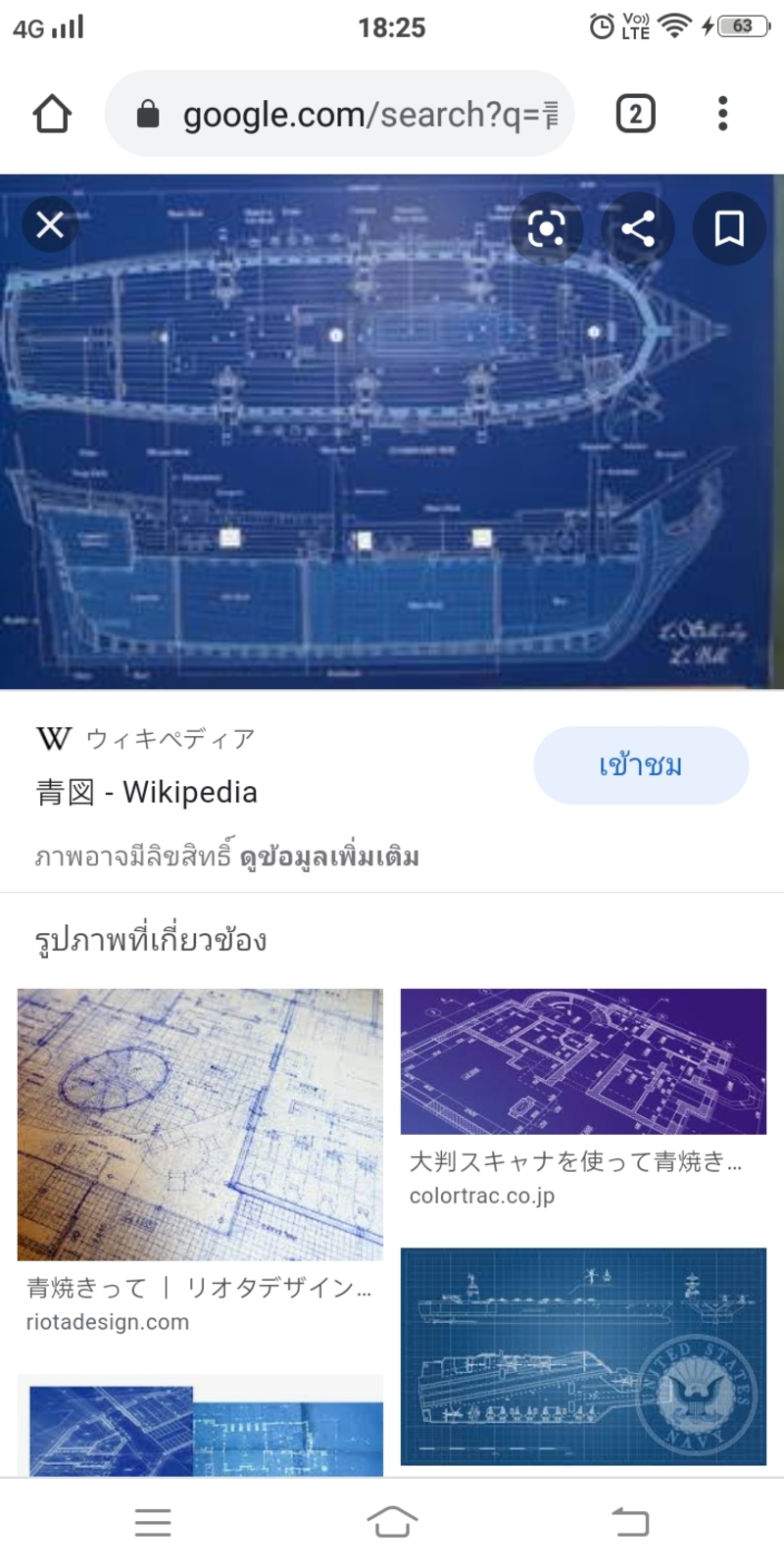Open Google Lens on the blueprint image
The image size is (784, 1568).
pyautogui.click(x=545, y=227)
